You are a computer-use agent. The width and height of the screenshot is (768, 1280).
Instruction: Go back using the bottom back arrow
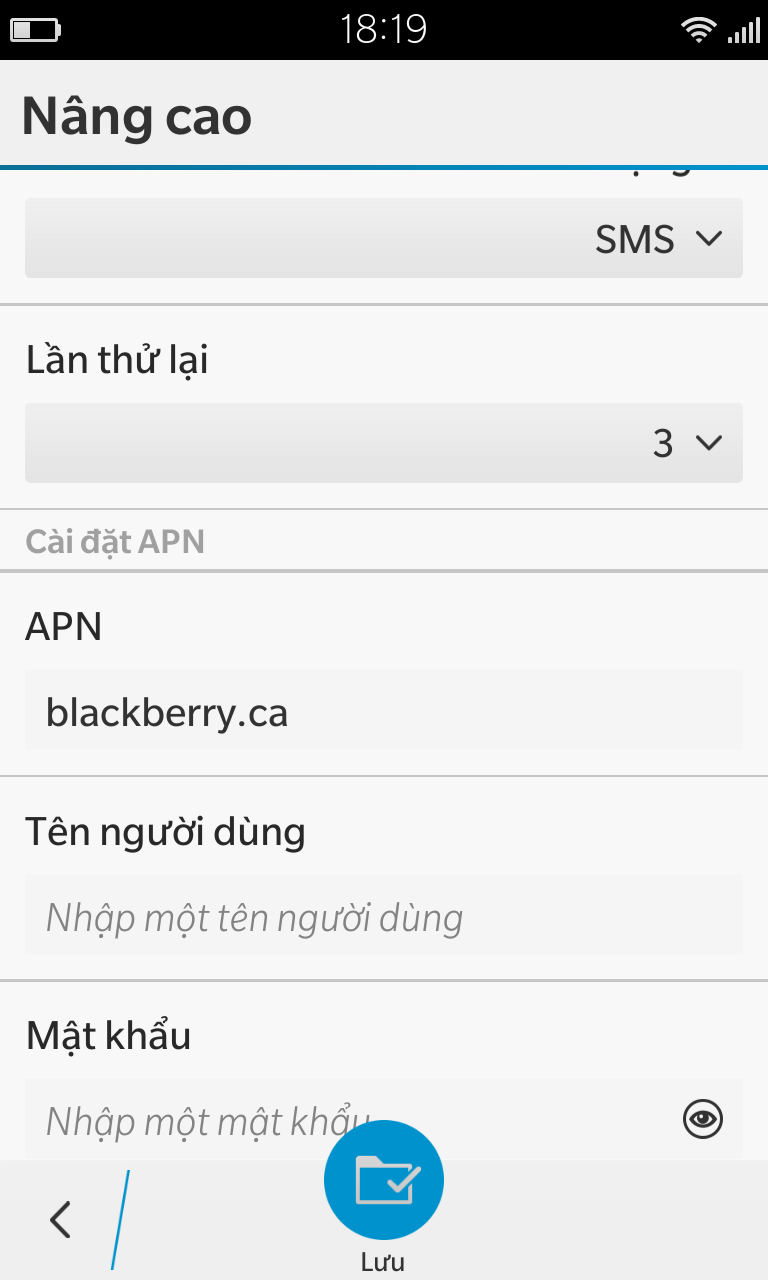tap(61, 1219)
